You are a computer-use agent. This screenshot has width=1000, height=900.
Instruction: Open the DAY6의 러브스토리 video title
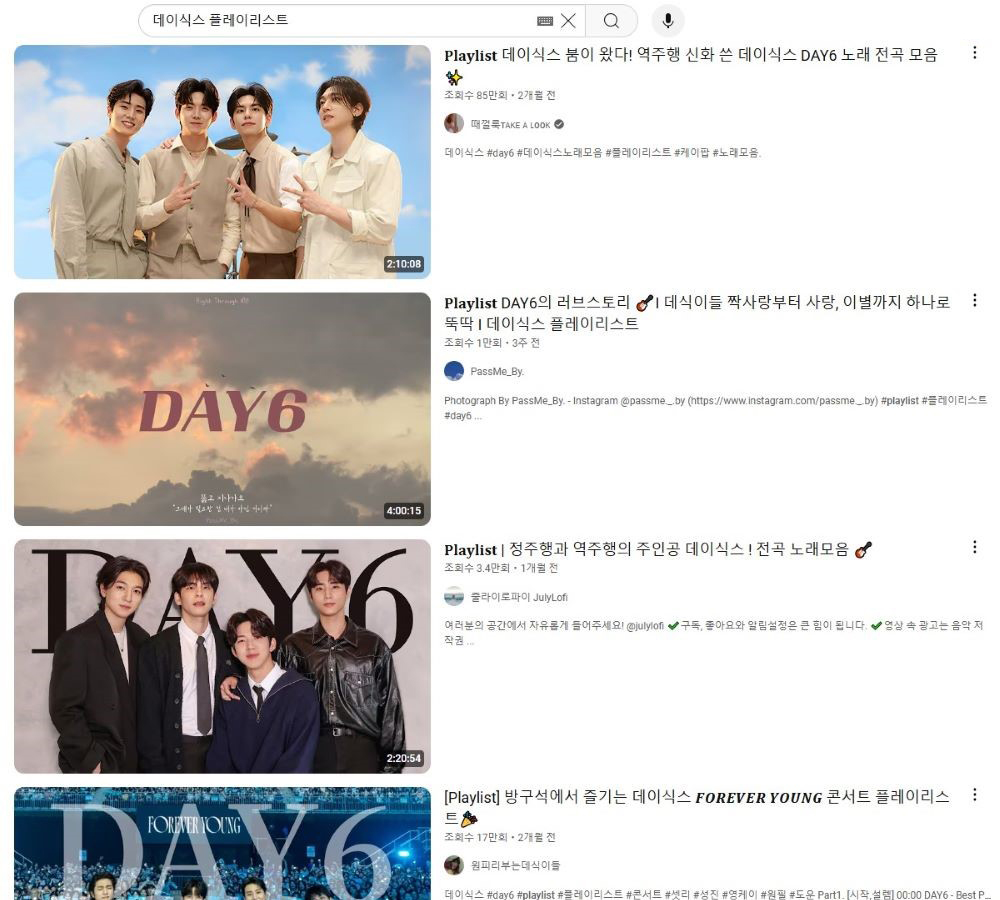[690, 303]
